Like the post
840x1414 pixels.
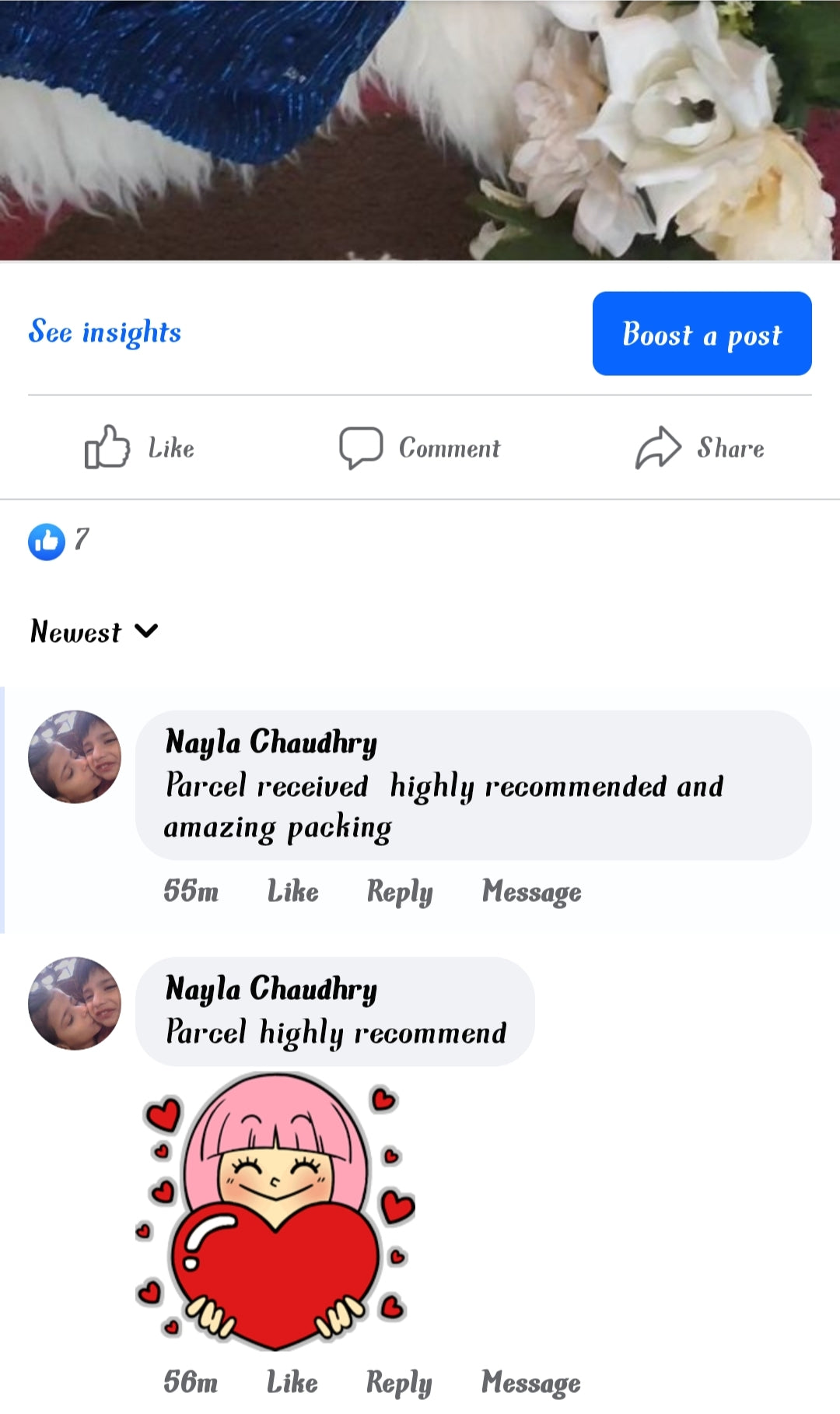140,447
